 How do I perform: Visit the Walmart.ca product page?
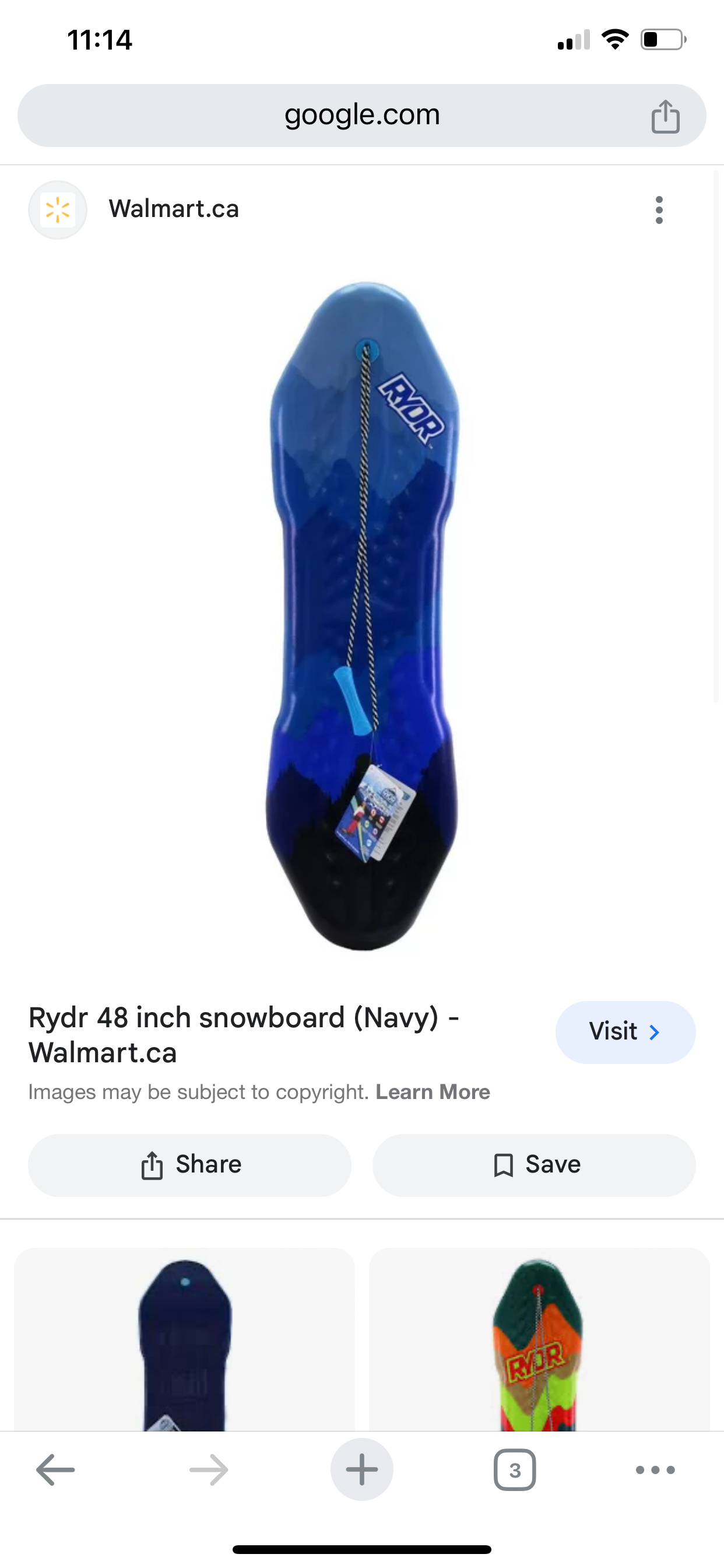[625, 1032]
